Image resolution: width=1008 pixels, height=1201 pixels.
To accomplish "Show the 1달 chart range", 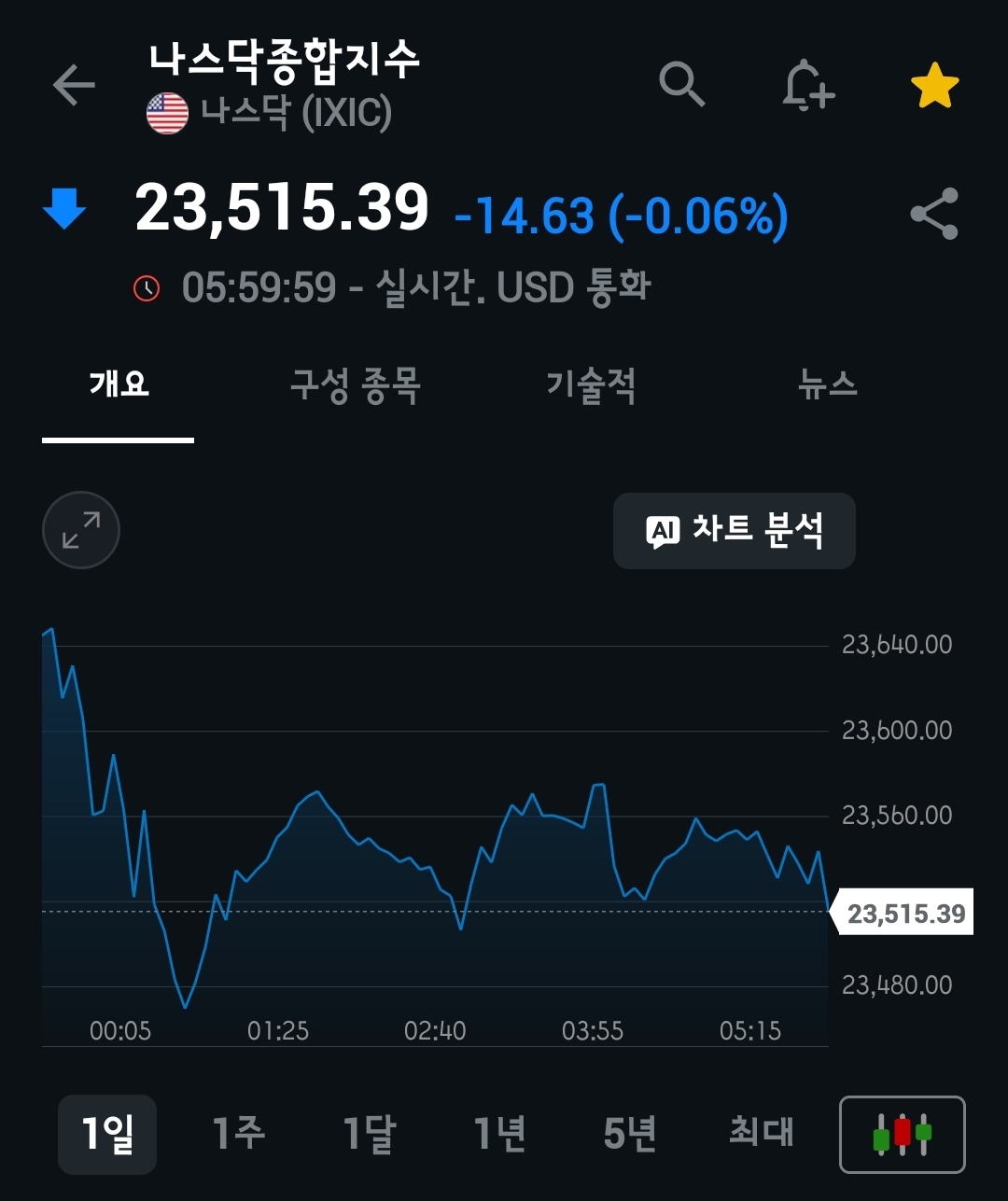I will point(369,1134).
